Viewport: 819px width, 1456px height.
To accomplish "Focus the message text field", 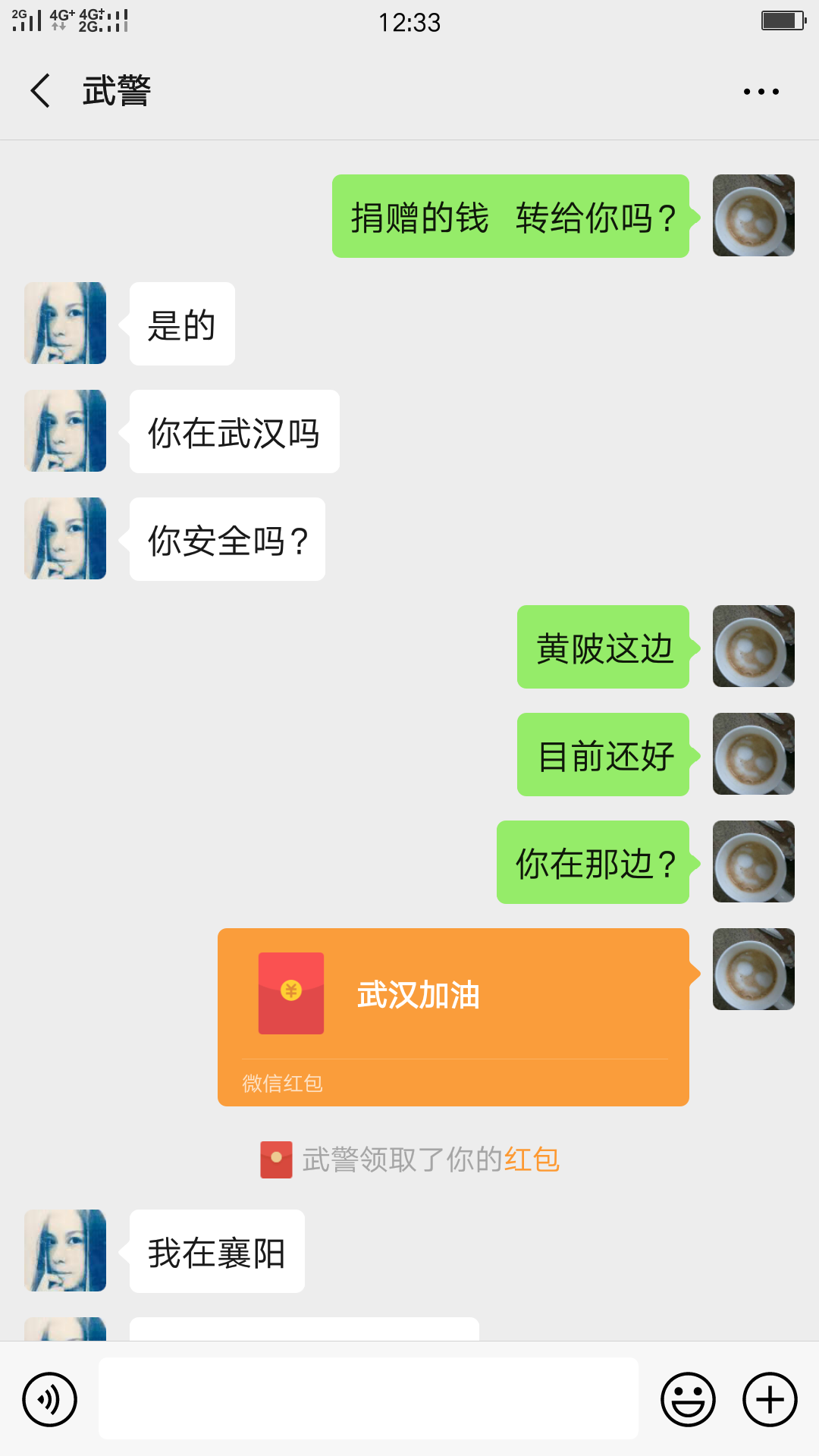I will (368, 1399).
